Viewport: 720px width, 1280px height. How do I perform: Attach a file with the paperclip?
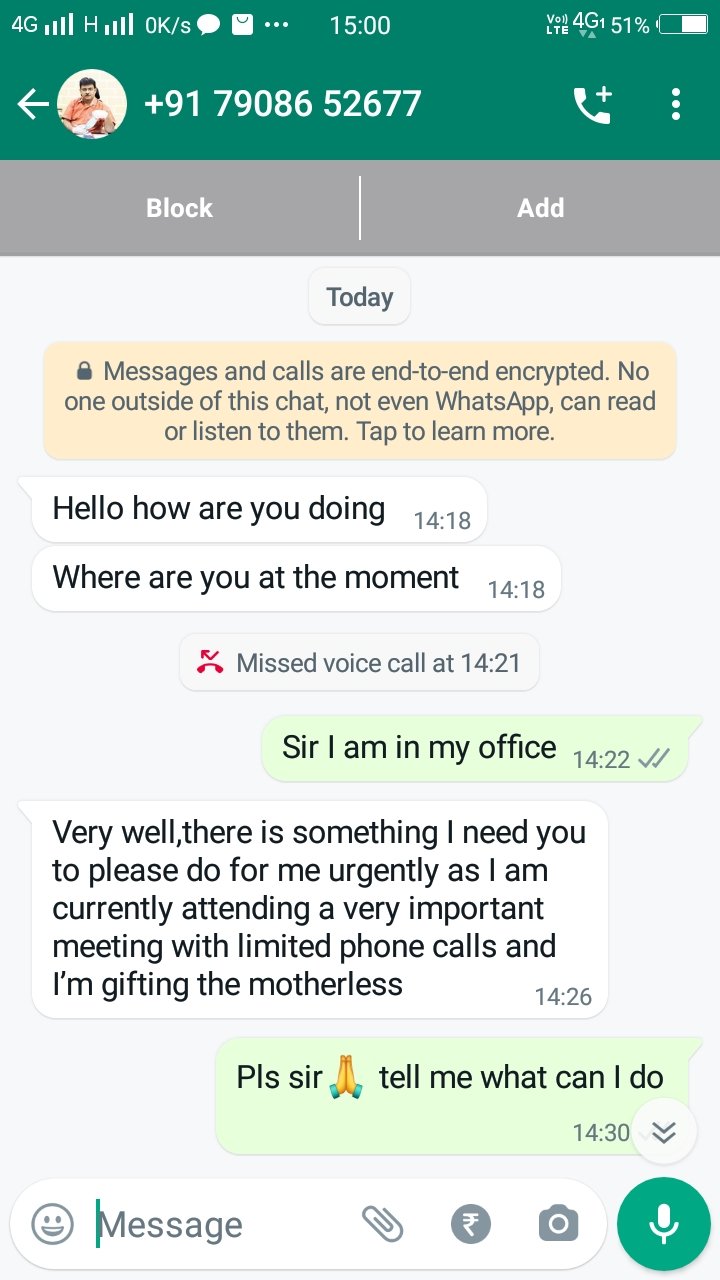(382, 1224)
